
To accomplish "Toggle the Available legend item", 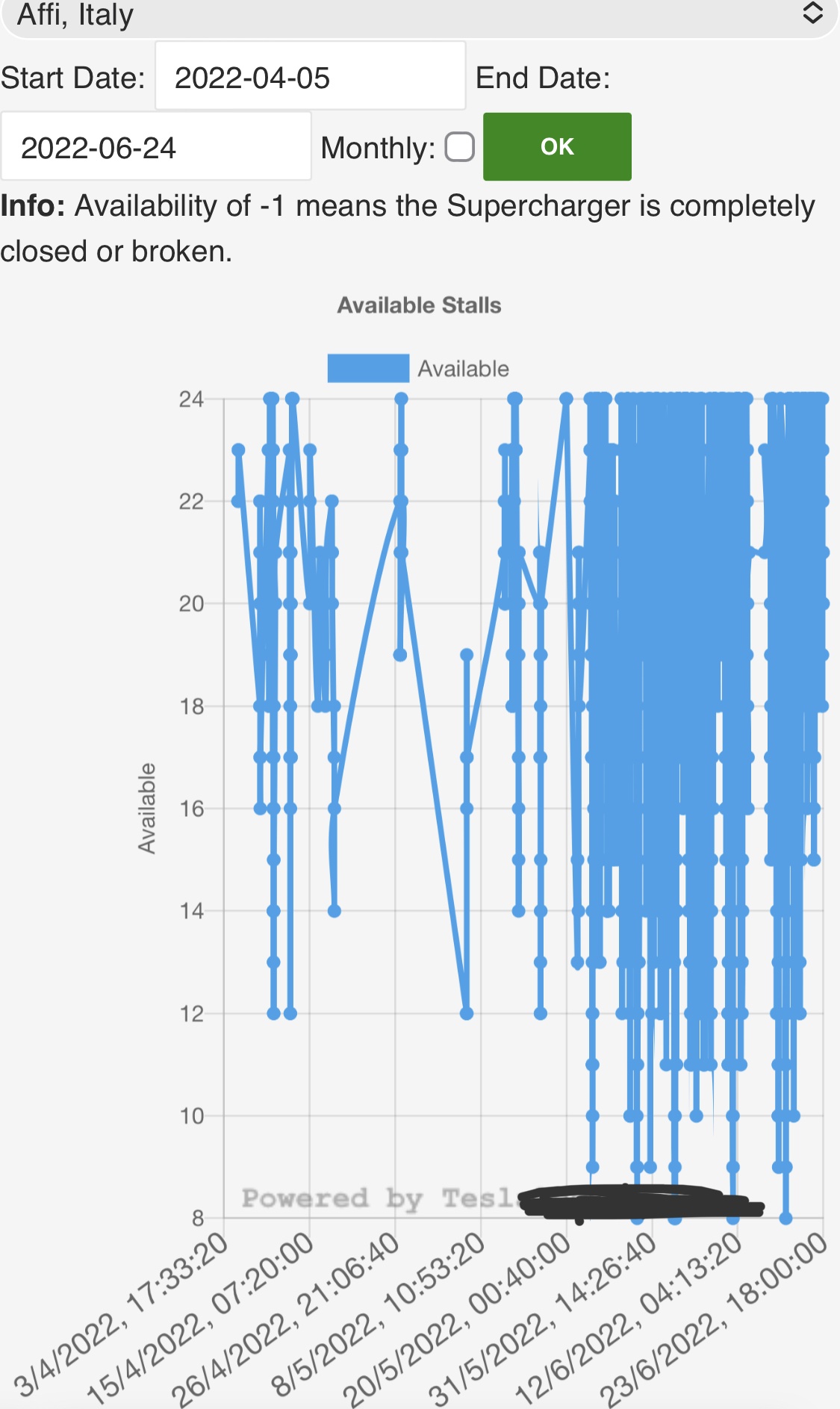I will click(x=418, y=368).
